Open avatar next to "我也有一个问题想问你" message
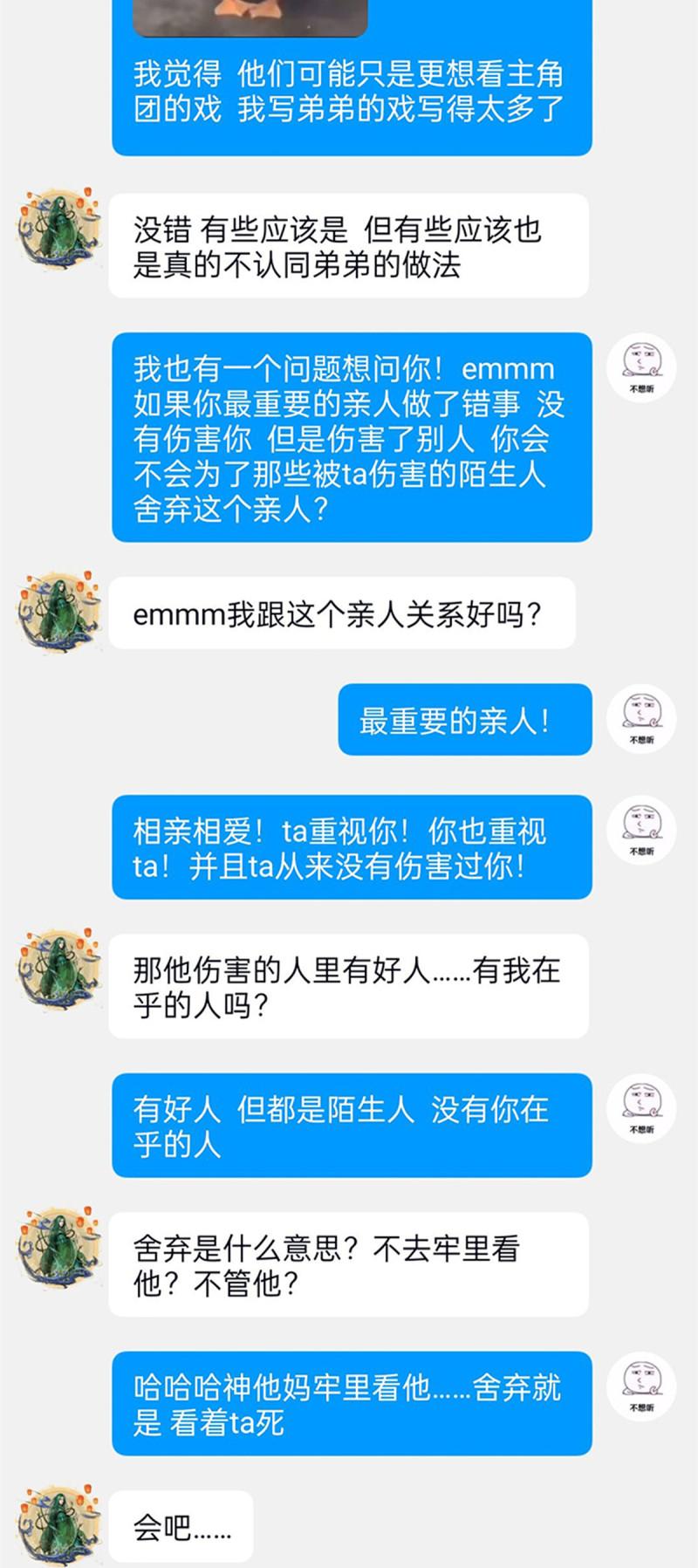698x1568 pixels. pyautogui.click(x=642, y=367)
